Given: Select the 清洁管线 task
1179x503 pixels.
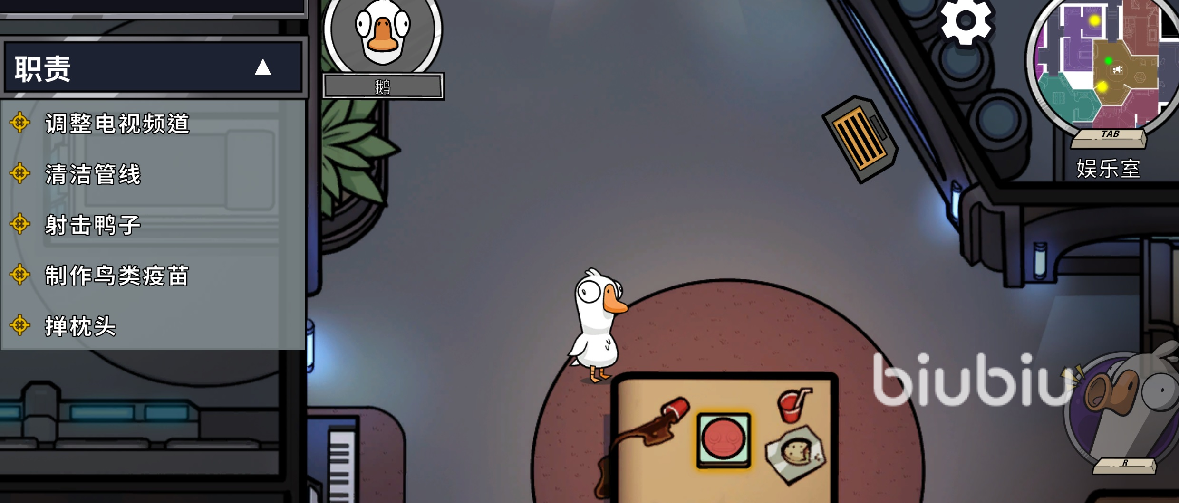Looking at the screenshot, I should coord(93,175).
